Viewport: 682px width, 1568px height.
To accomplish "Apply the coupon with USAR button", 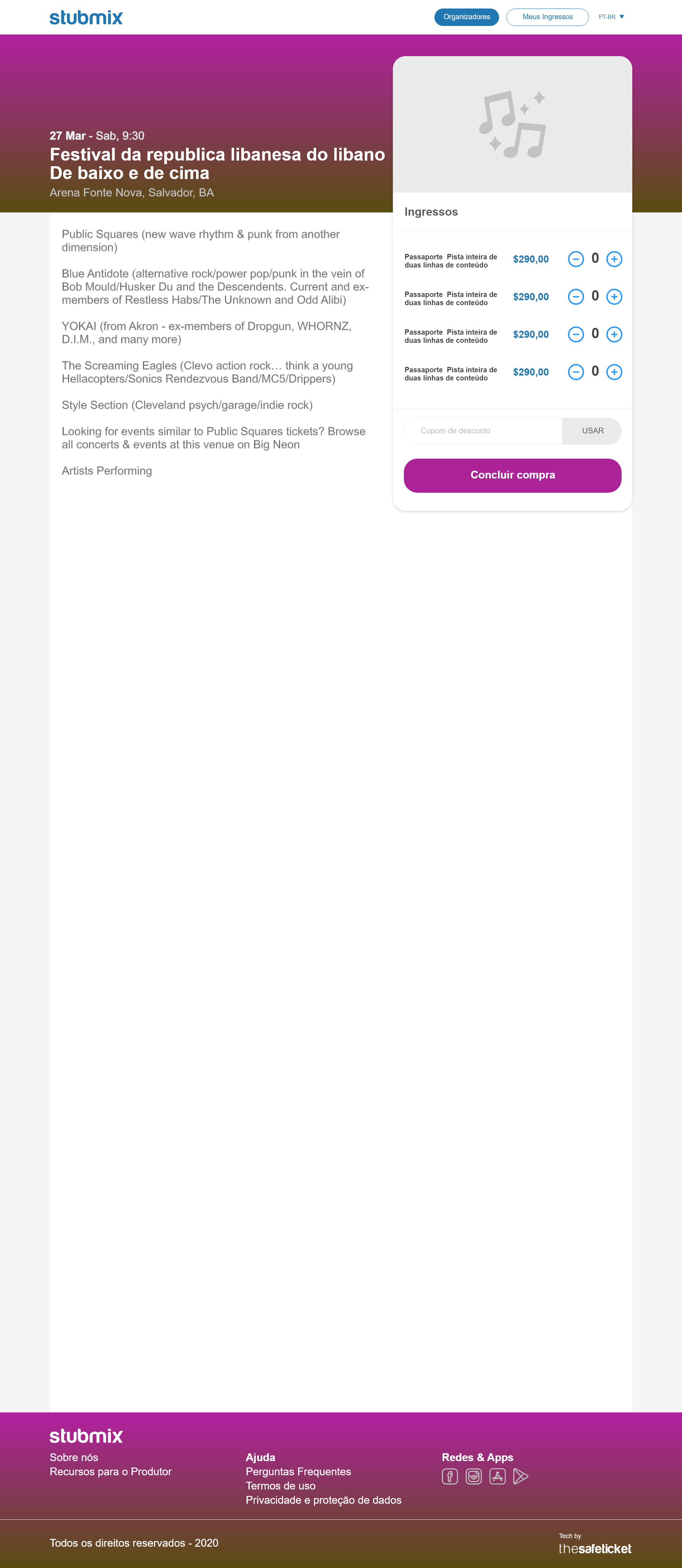I will pos(592,431).
